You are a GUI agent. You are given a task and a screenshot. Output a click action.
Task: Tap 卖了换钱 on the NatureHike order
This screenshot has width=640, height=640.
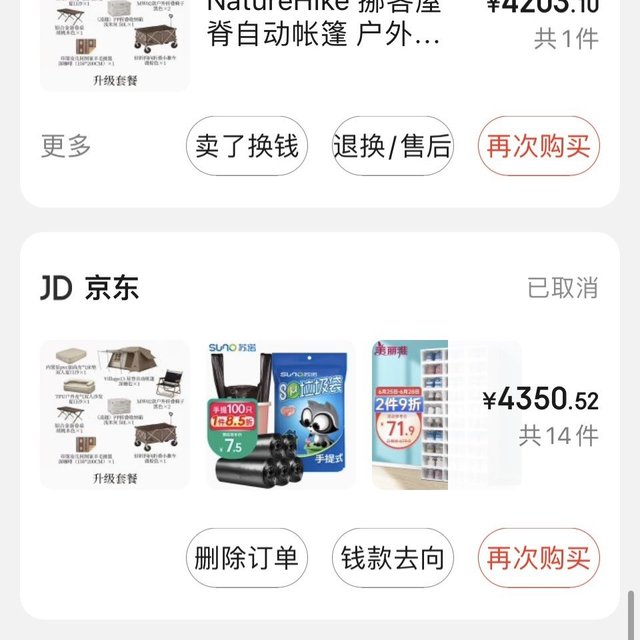pos(247,146)
